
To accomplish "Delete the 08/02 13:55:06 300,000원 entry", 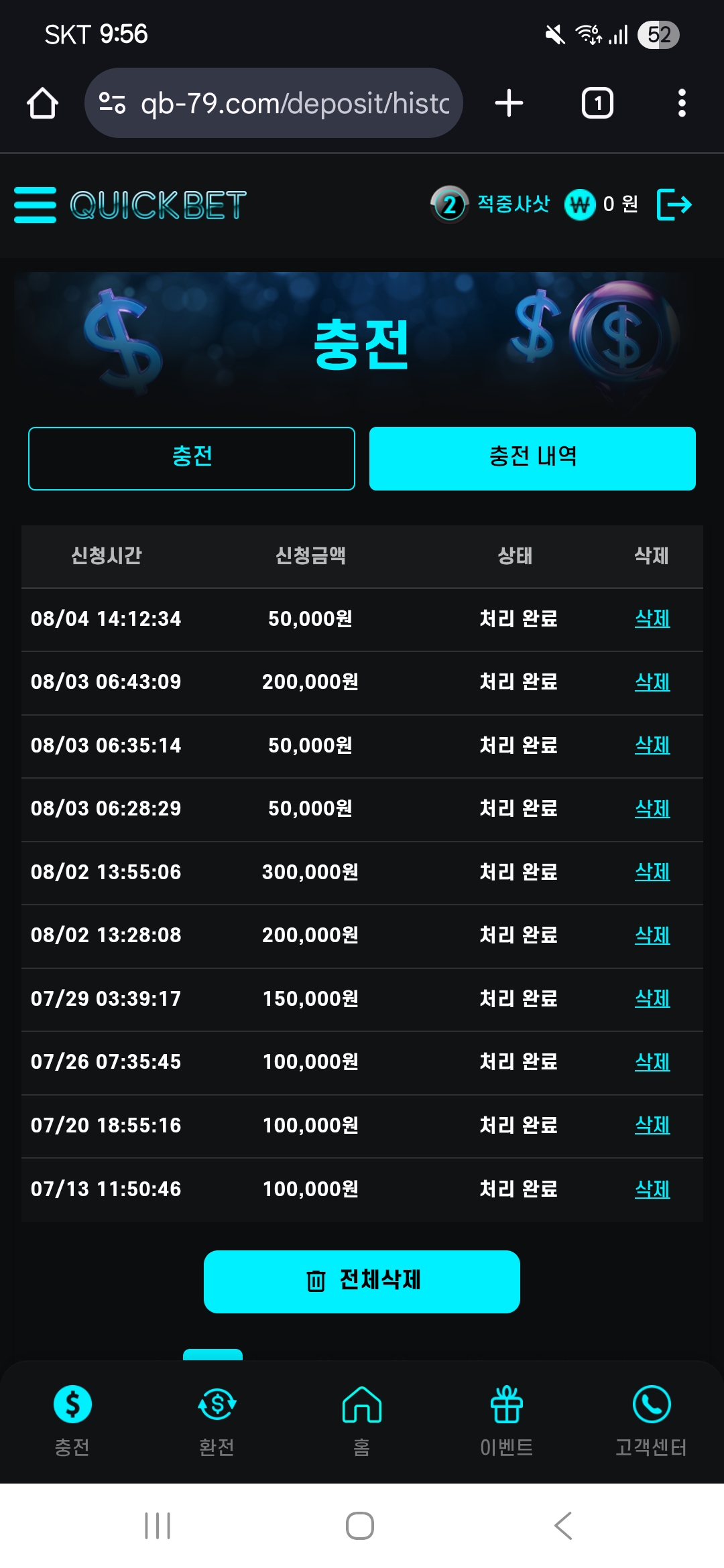I will click(652, 872).
